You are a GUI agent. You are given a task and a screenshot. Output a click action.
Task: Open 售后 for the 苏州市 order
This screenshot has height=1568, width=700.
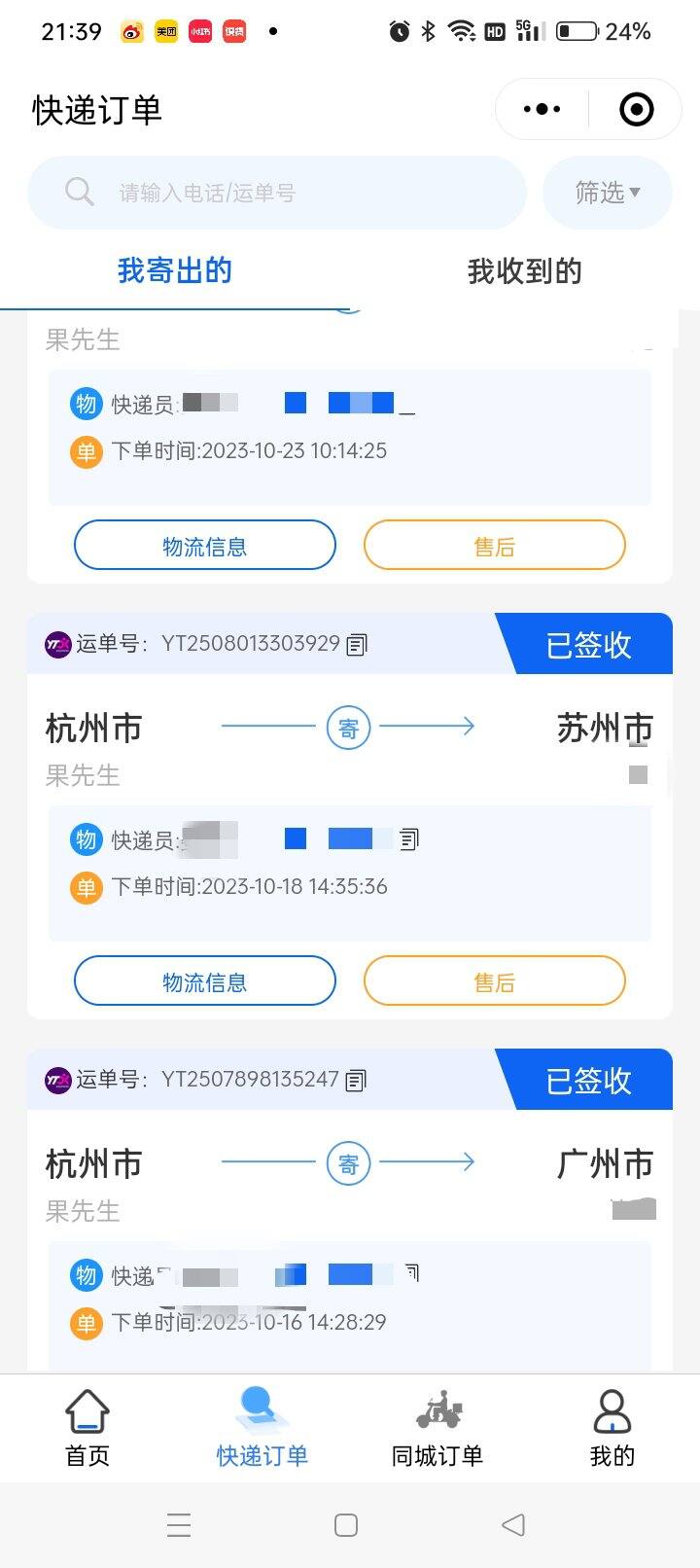[x=495, y=980]
